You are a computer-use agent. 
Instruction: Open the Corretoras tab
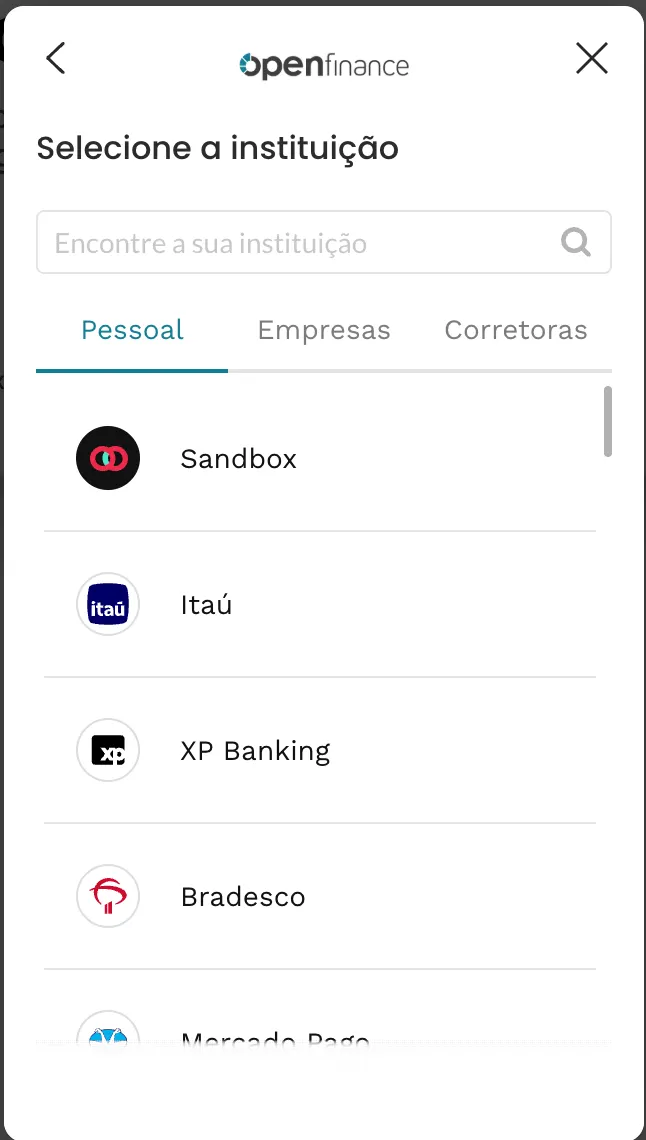tap(516, 331)
